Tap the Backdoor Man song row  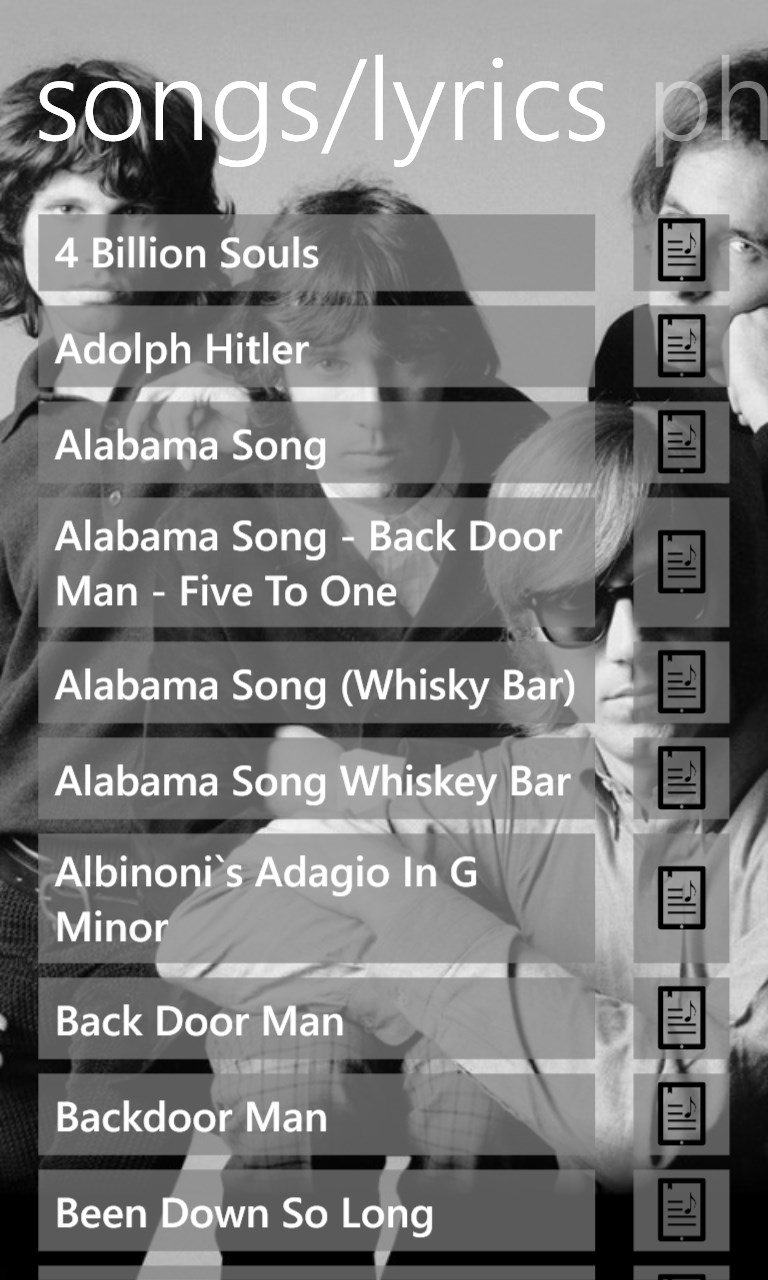click(x=316, y=1117)
